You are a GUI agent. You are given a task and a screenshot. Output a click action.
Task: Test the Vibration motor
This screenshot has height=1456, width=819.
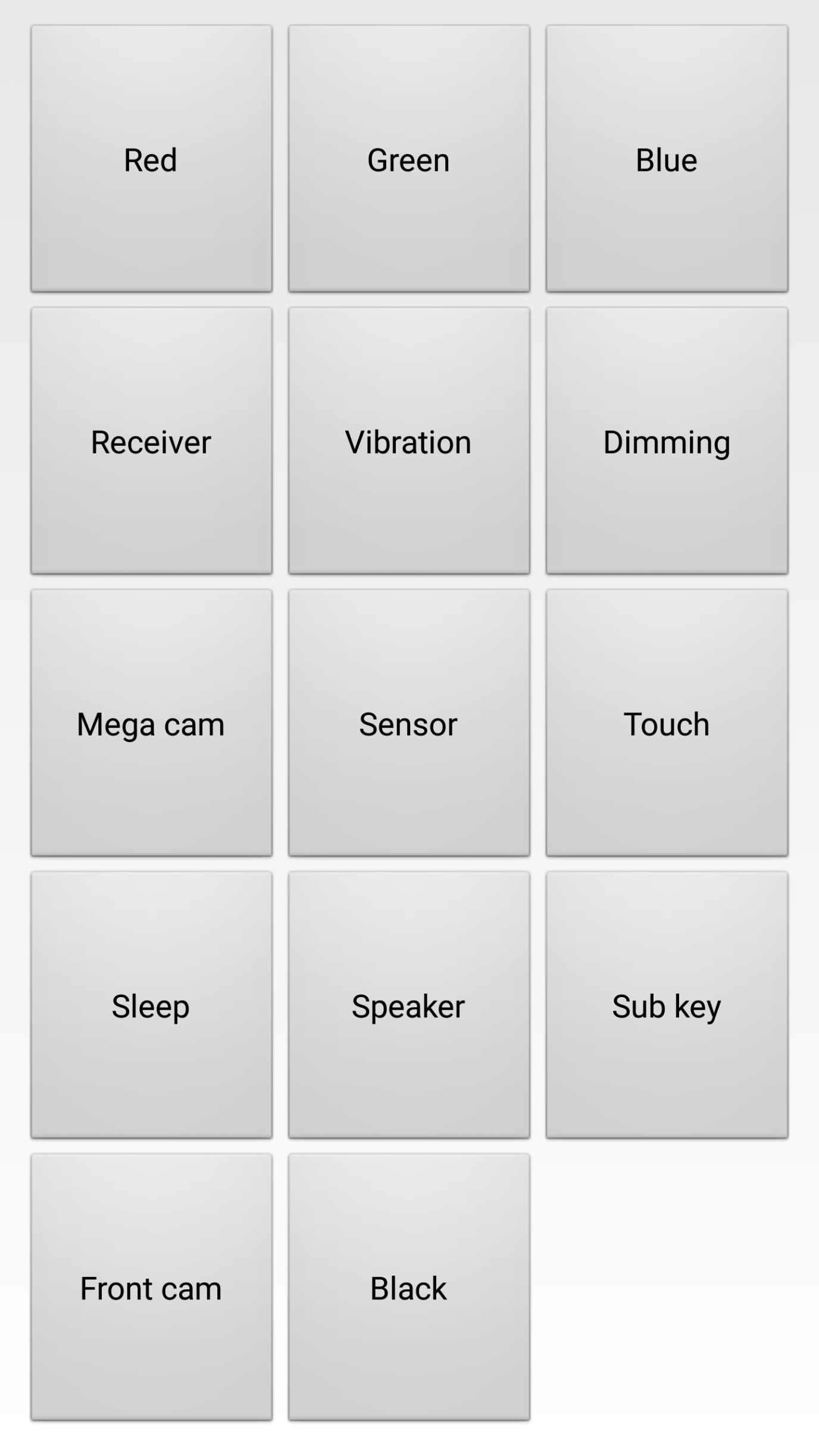[x=409, y=441]
